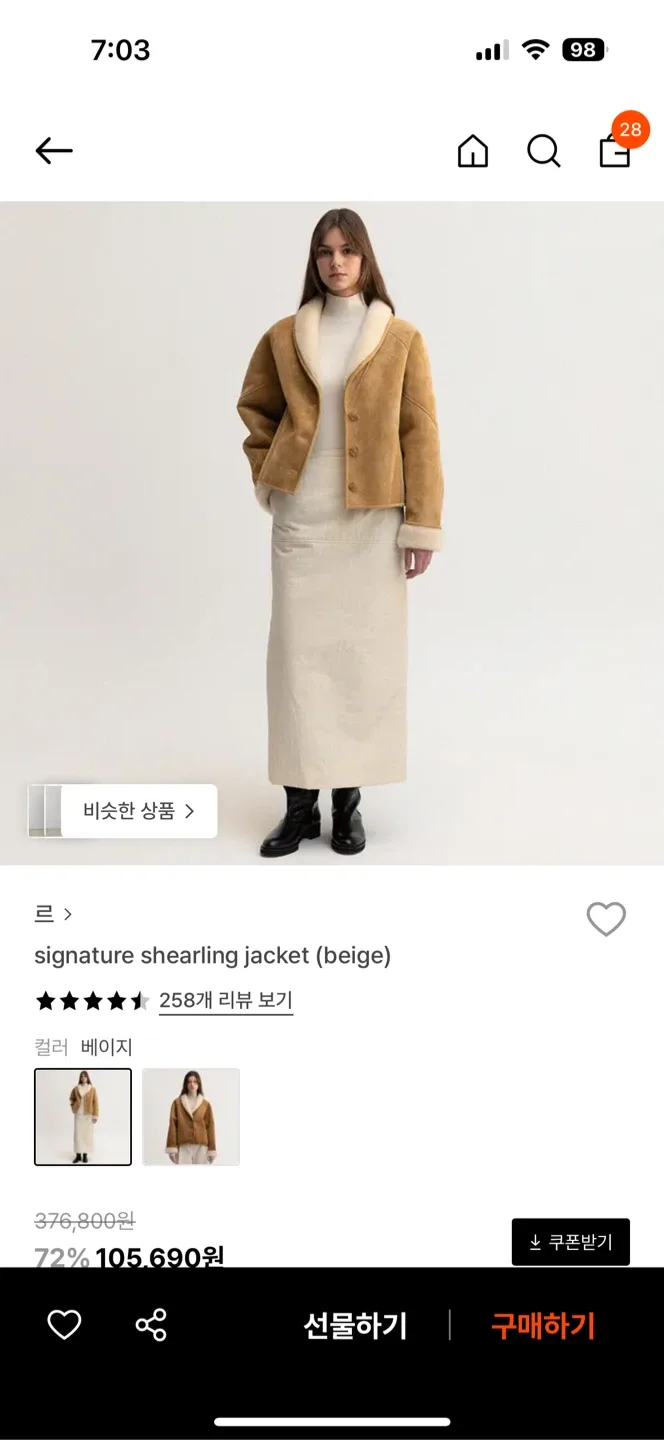Tap 선물하기 to send as gift
The height and width of the screenshot is (1440, 664).
355,1326
